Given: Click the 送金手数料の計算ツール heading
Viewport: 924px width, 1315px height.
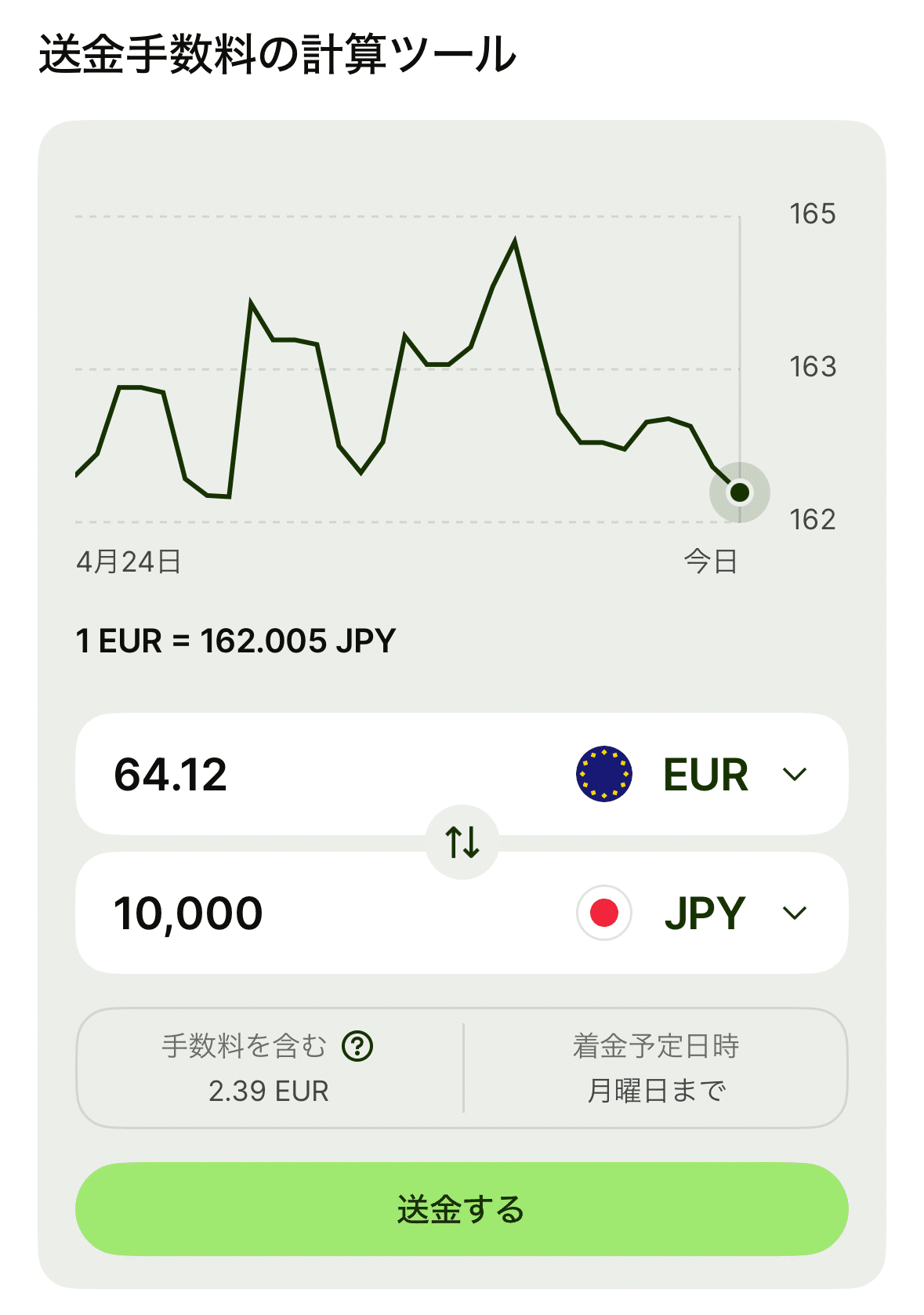Looking at the screenshot, I should pyautogui.click(x=276, y=52).
